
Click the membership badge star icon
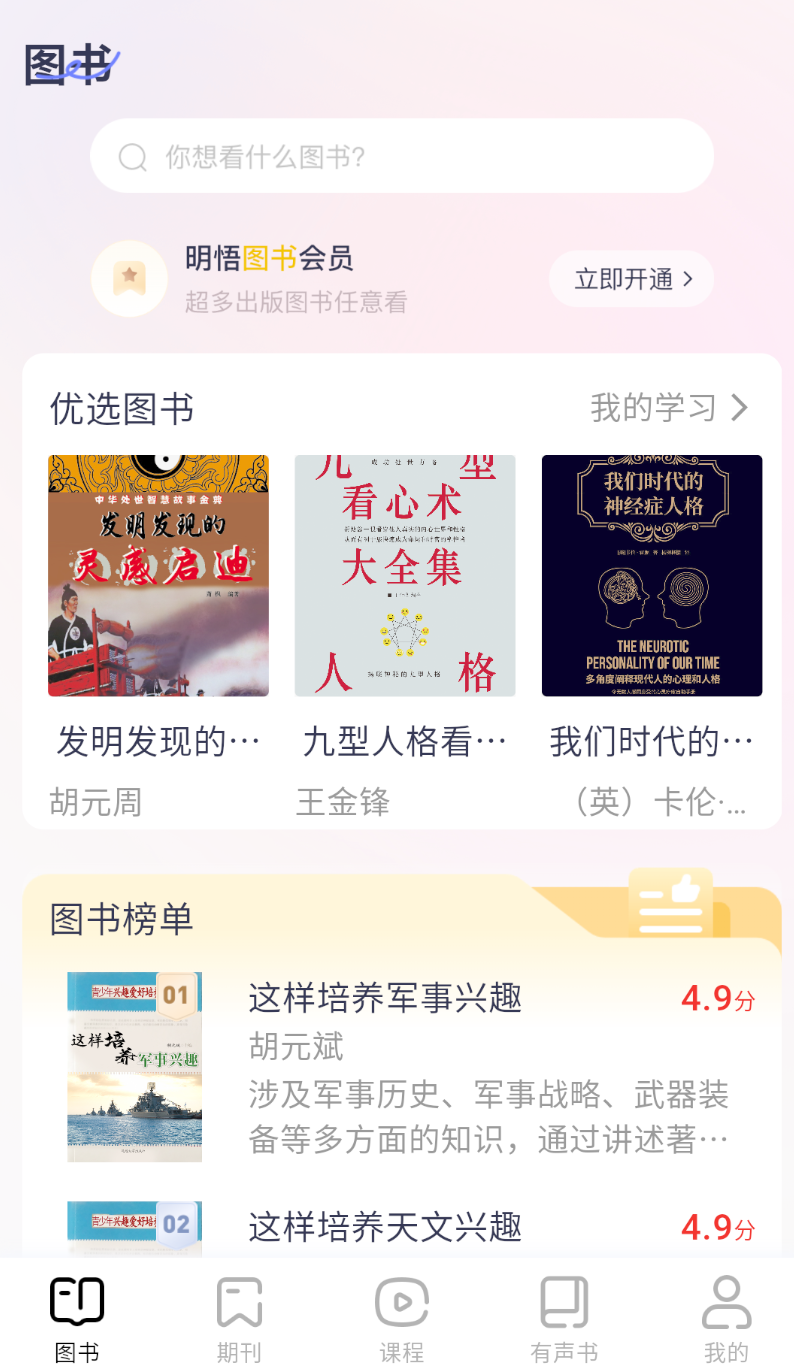coord(129,279)
